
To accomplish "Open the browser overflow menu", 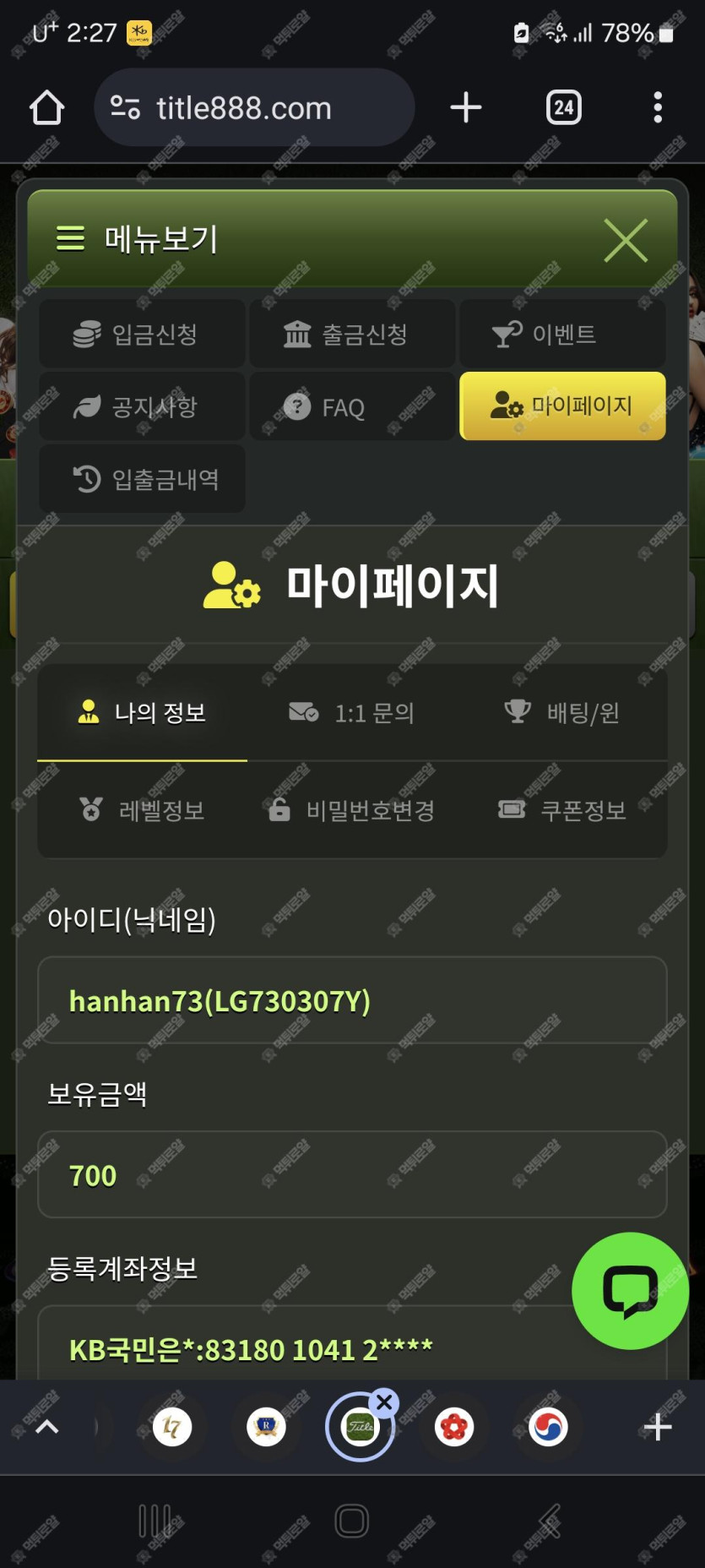I will tap(657, 108).
